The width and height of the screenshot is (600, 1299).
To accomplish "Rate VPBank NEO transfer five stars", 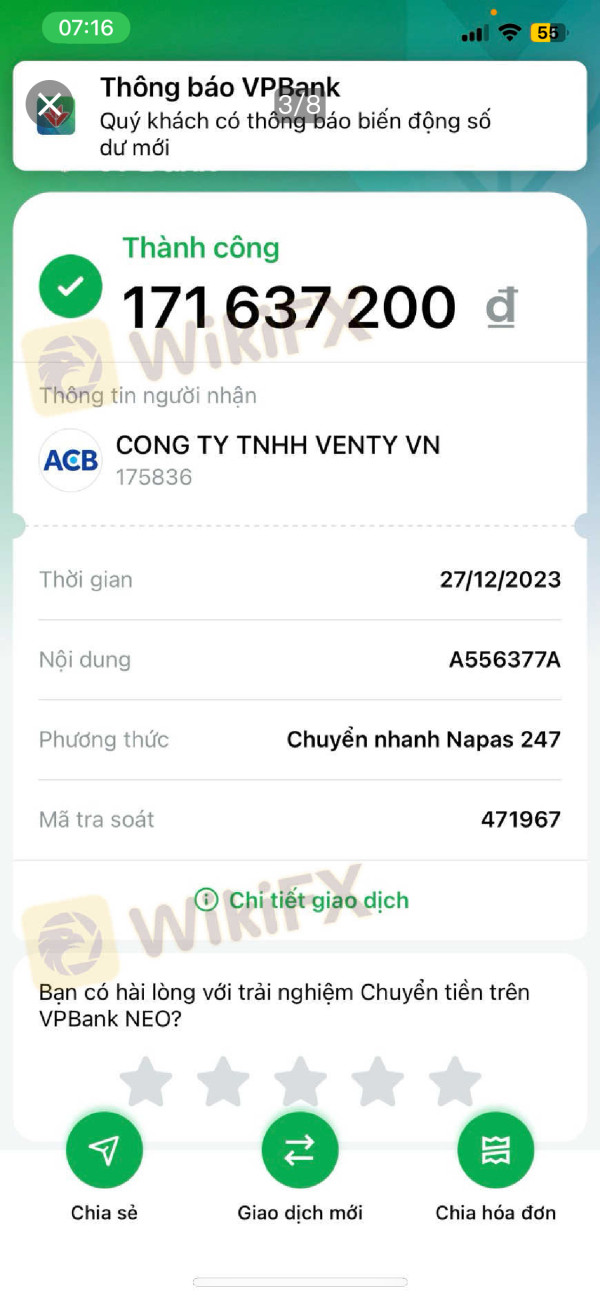I will pos(455,1081).
